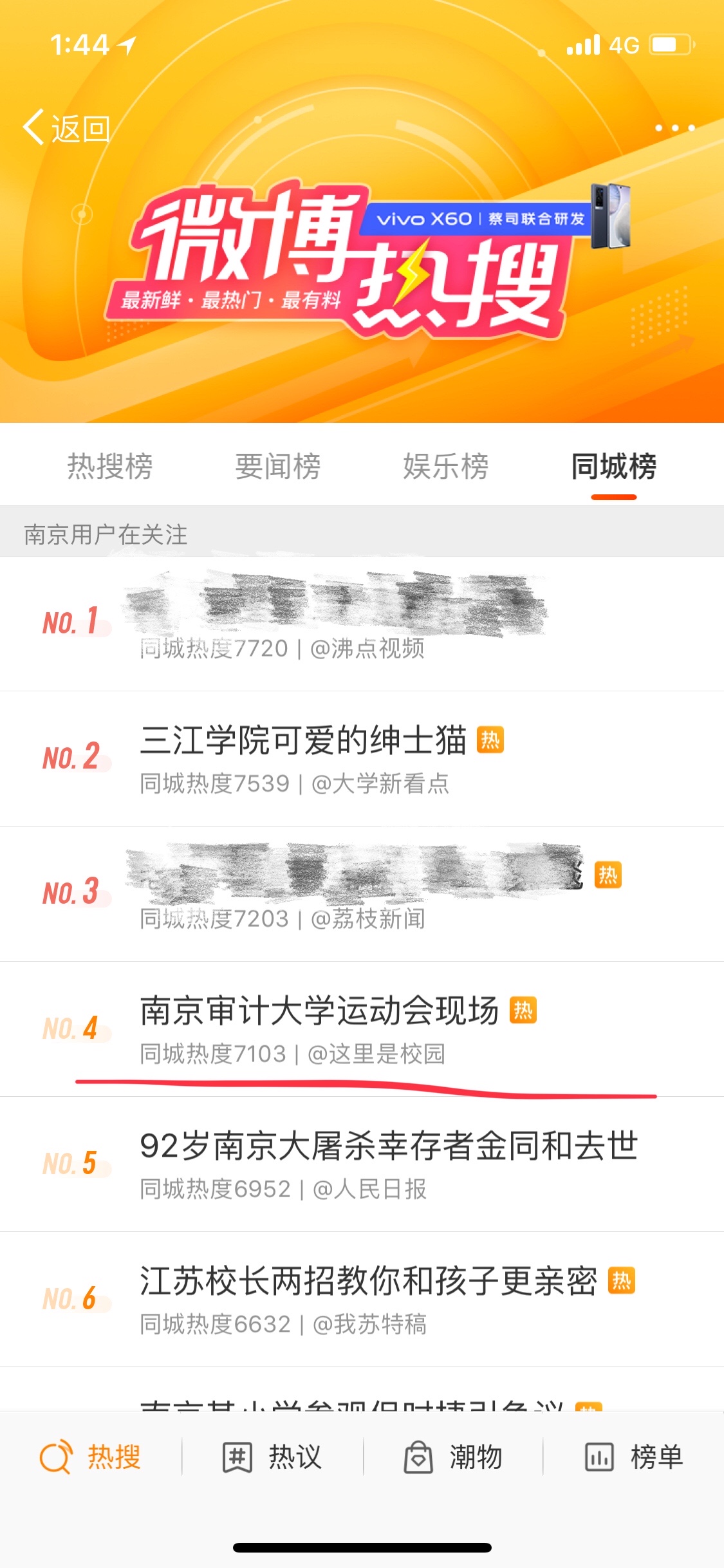The image size is (724, 1568).
Task: Open 江苏校长两招教你和孩子更亲密 topic
Action: (368, 1282)
